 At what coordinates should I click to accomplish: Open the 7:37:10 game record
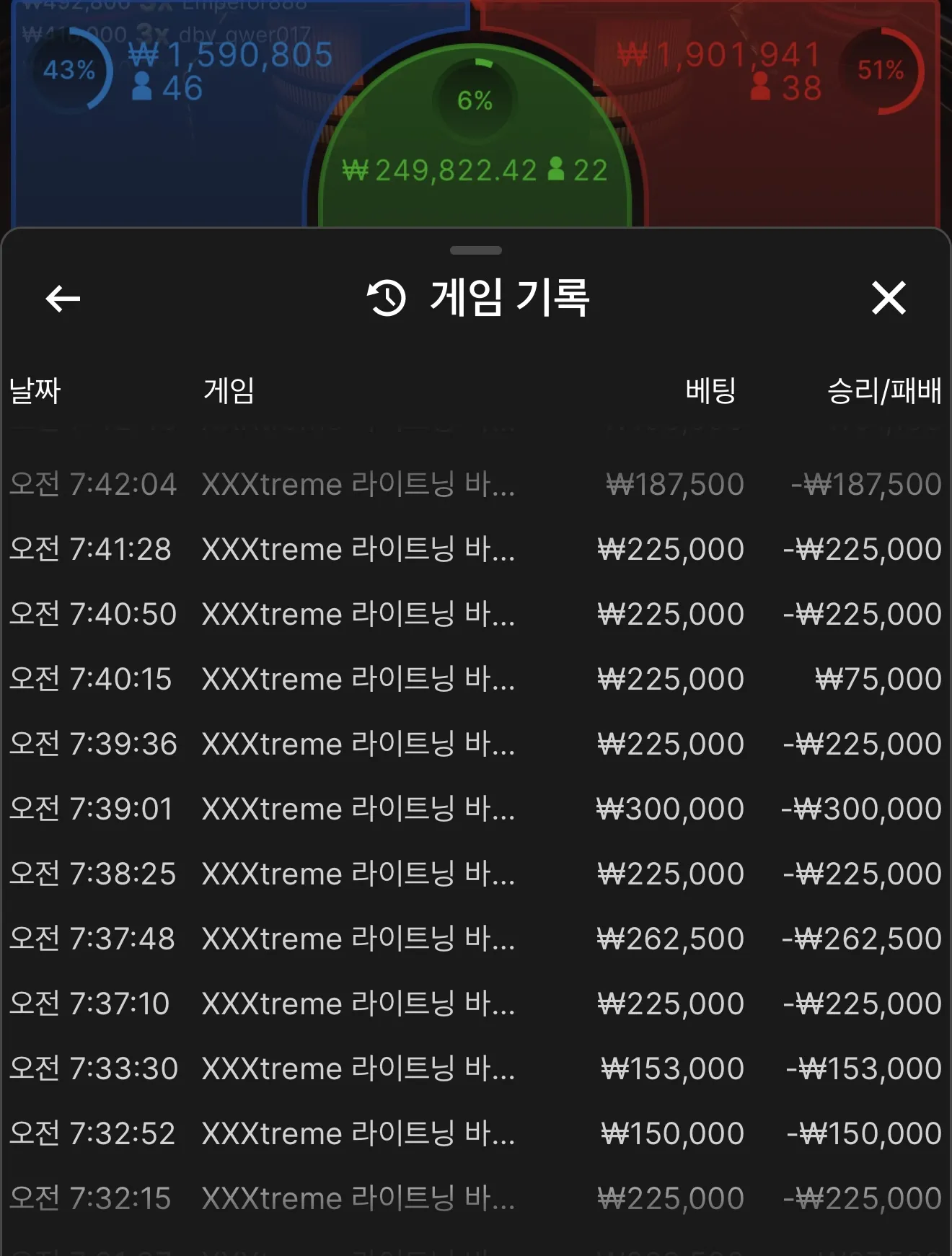pos(475,1004)
